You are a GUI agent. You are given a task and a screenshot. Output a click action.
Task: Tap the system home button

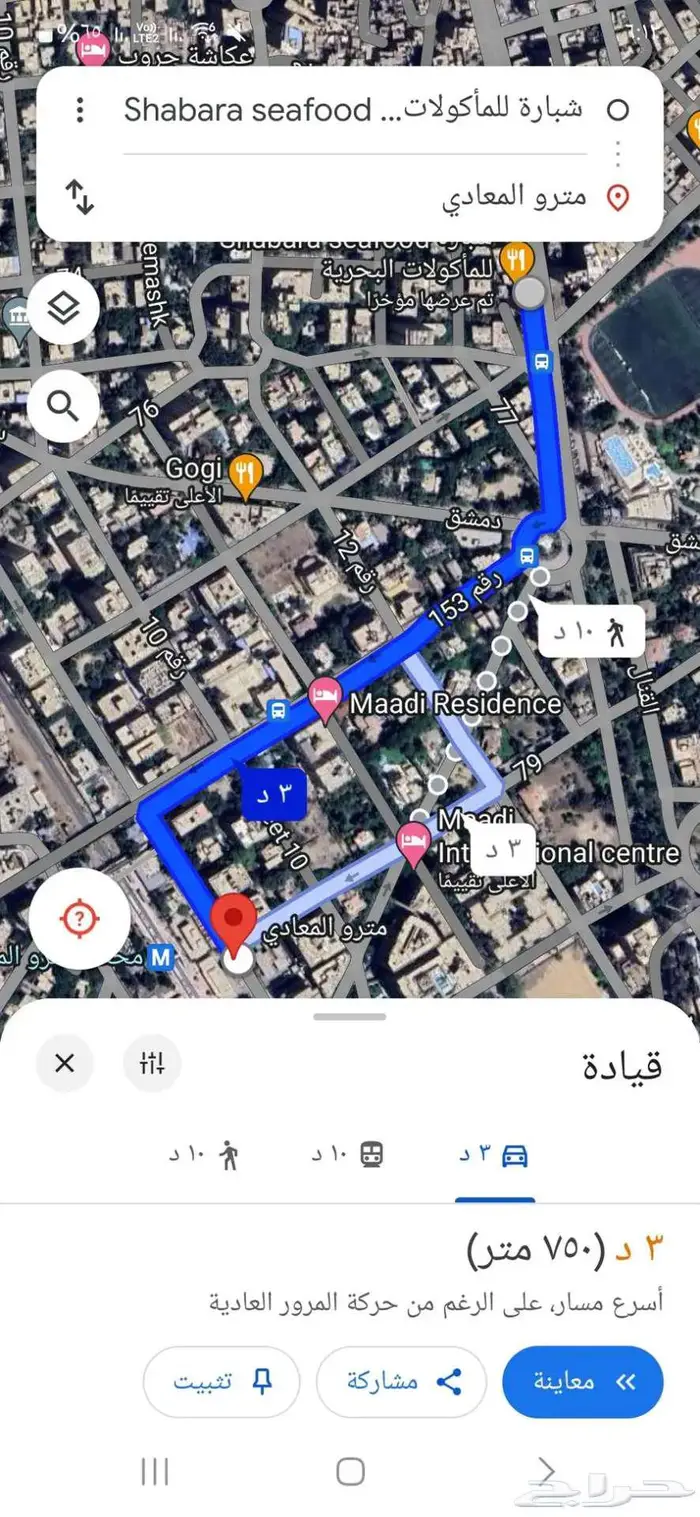(350, 1471)
